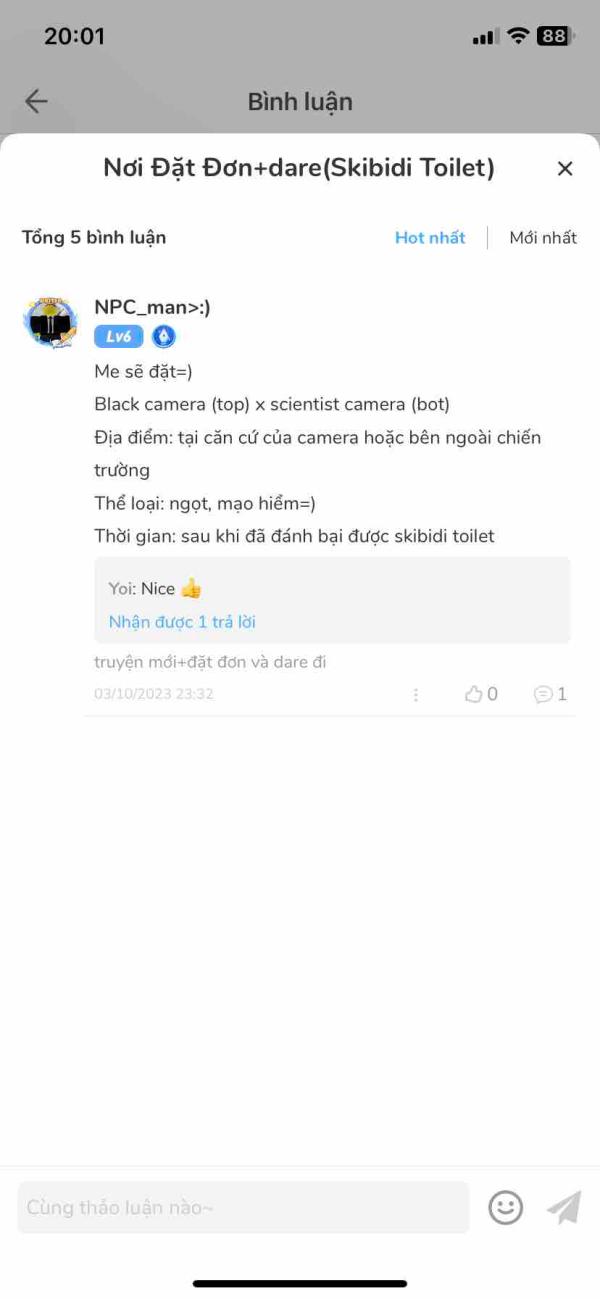Viewport: 600px width, 1299px height.
Task: Go back with the top arrow
Action: click(x=36, y=101)
